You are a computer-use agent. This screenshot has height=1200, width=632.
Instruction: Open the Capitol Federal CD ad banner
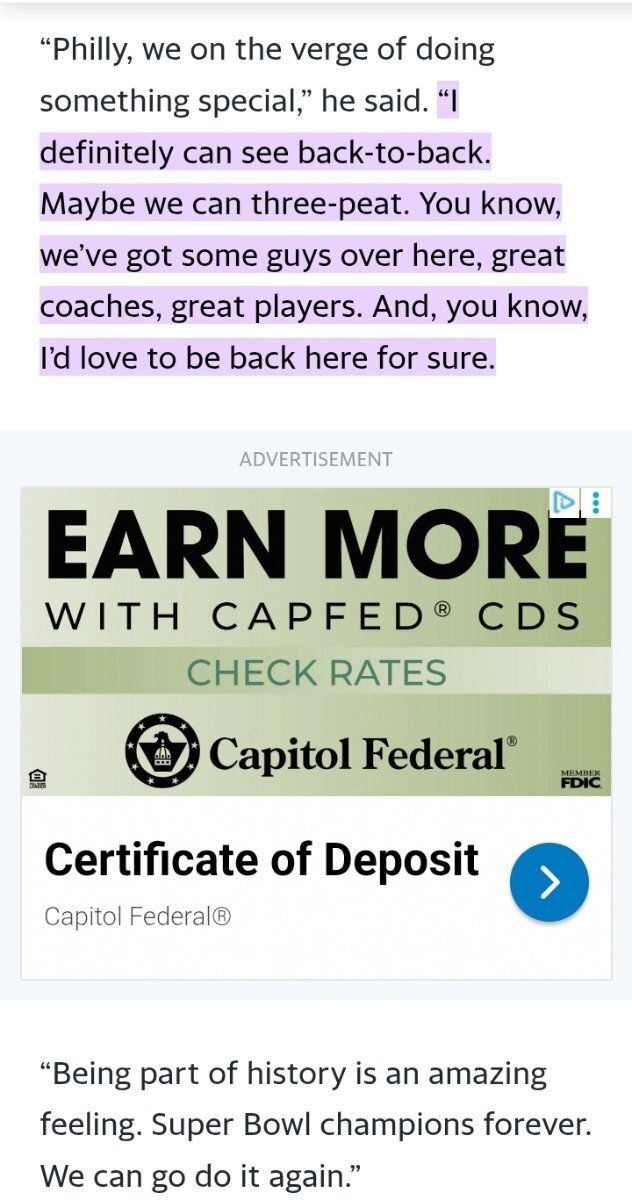click(316, 640)
